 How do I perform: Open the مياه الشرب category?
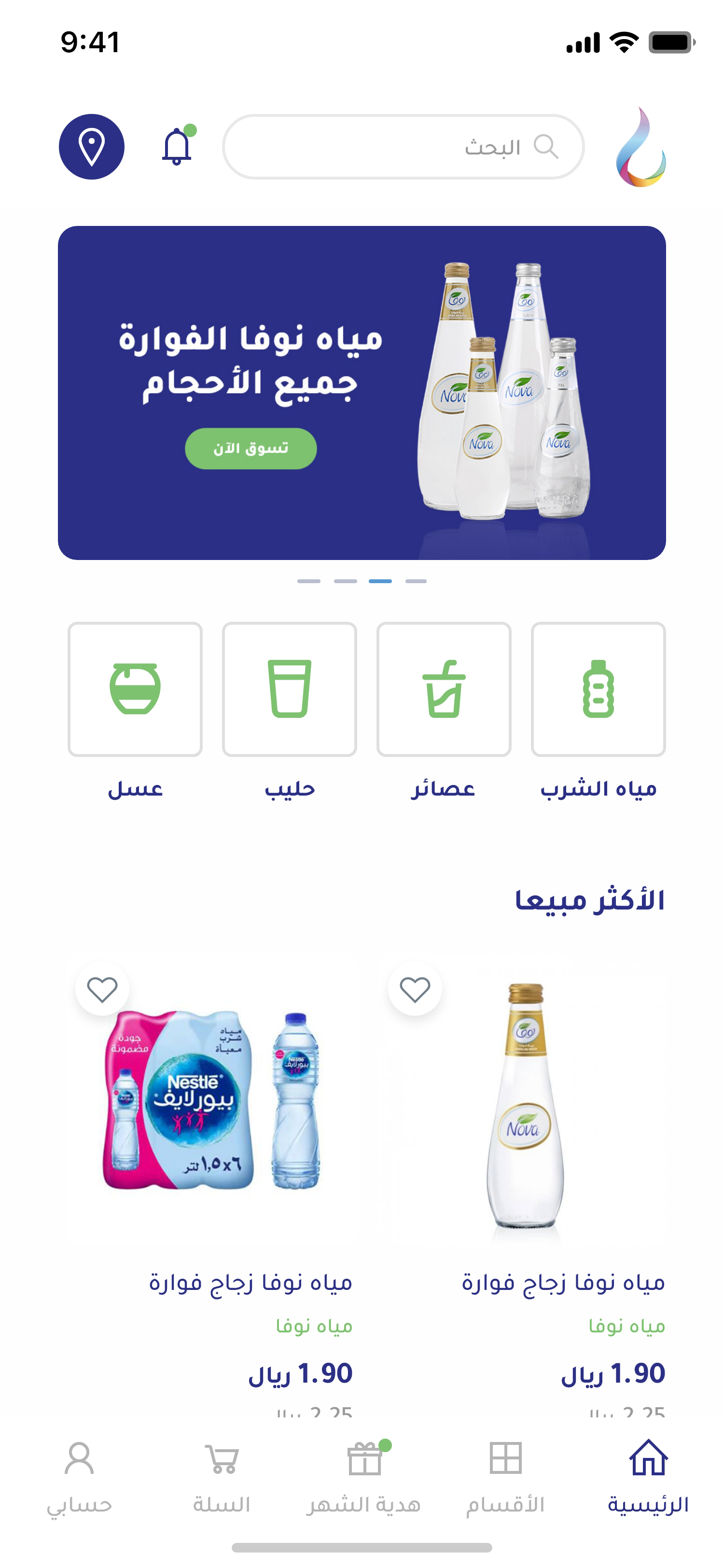coord(598,689)
